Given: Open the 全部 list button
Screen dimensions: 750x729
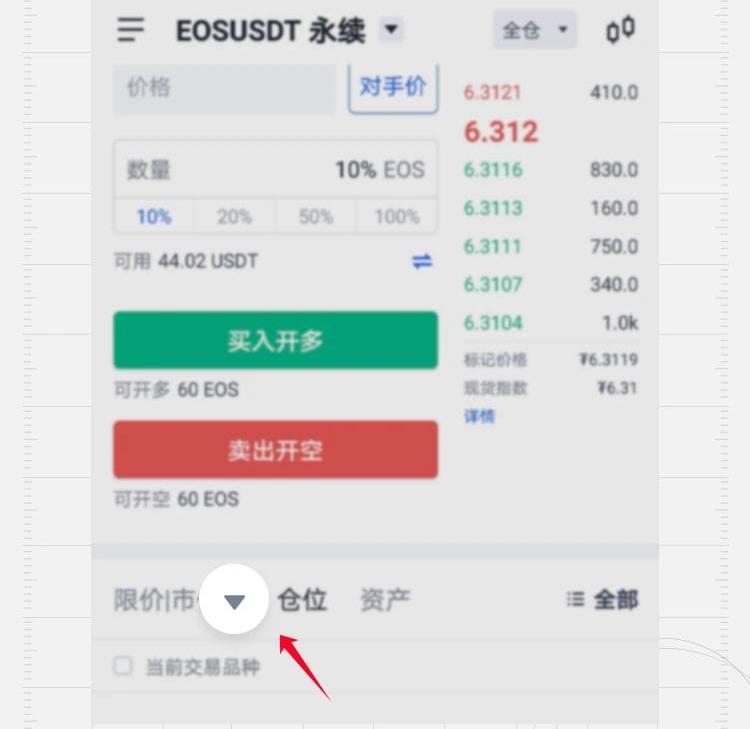Looking at the screenshot, I should [x=603, y=600].
